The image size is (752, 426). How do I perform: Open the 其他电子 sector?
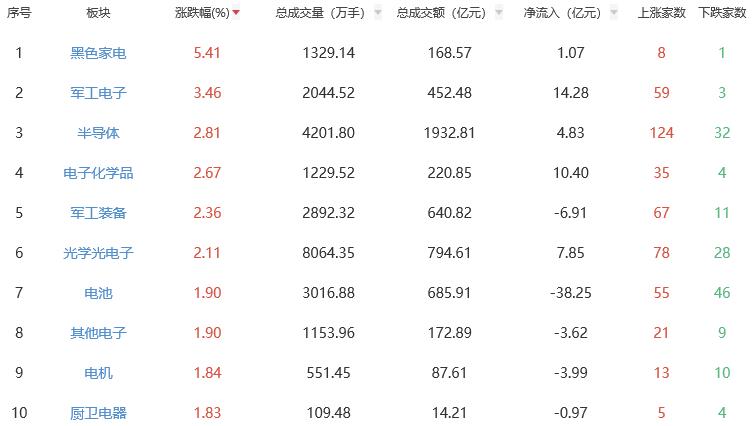[x=98, y=333]
